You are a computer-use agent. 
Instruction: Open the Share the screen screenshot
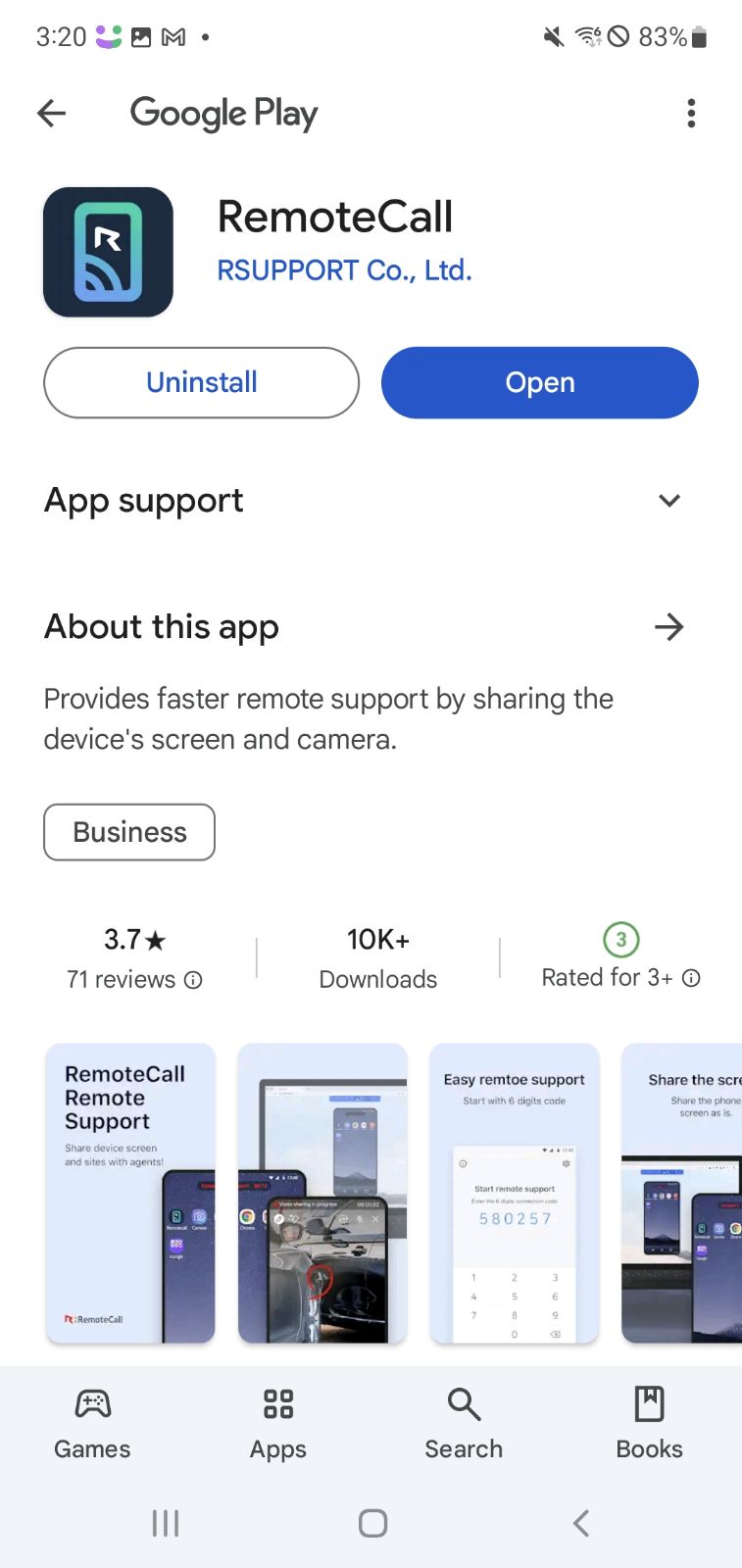point(683,1193)
